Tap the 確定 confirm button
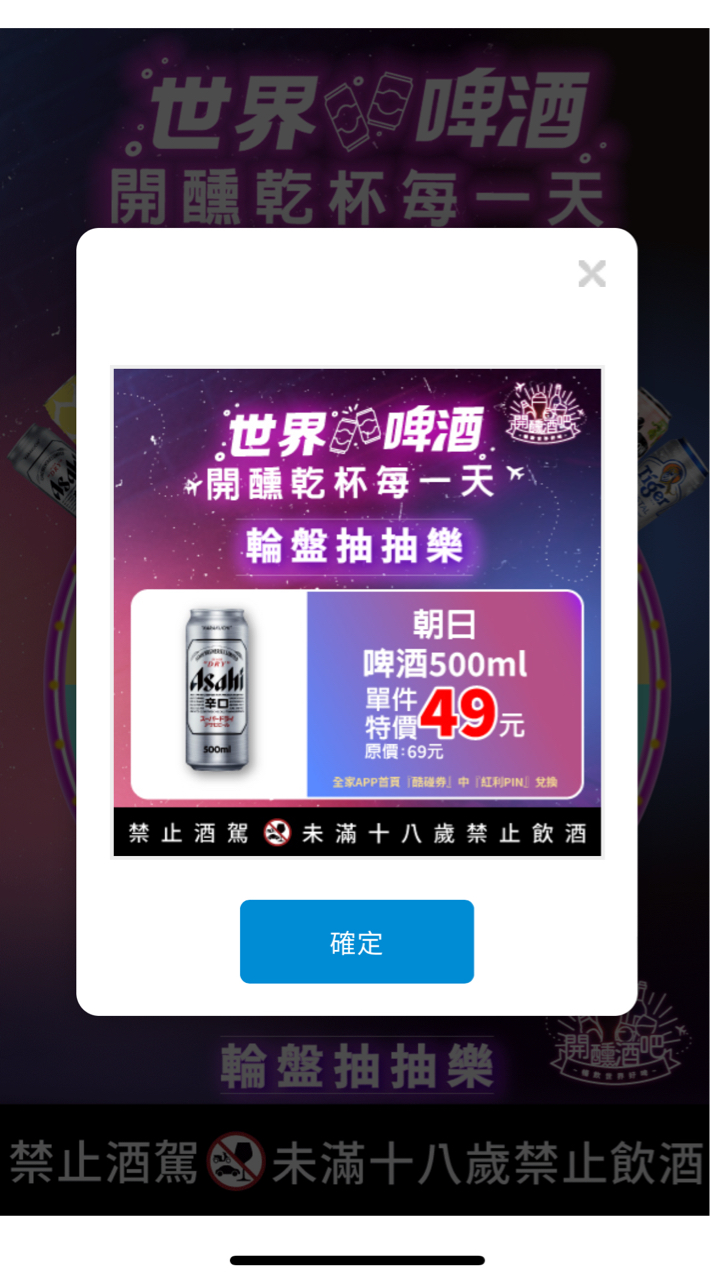This screenshot has height=1280, width=710. (356, 942)
